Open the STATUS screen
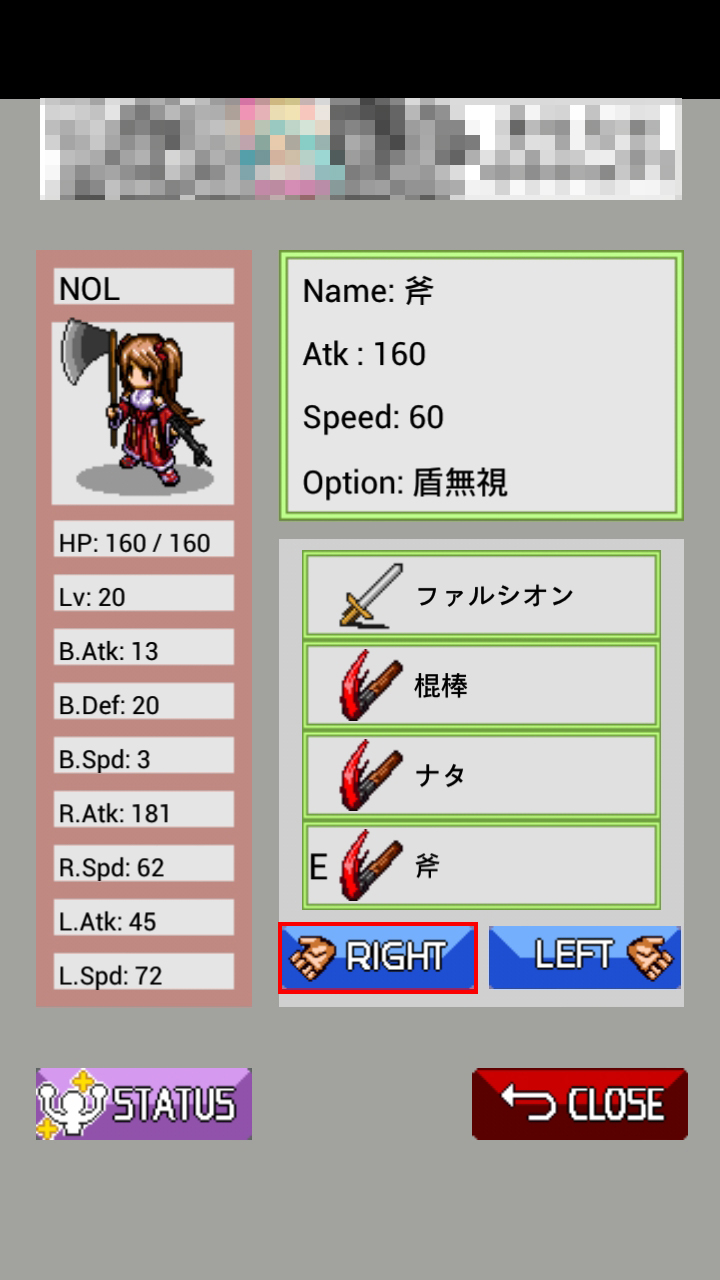720x1280 pixels. (x=144, y=1104)
